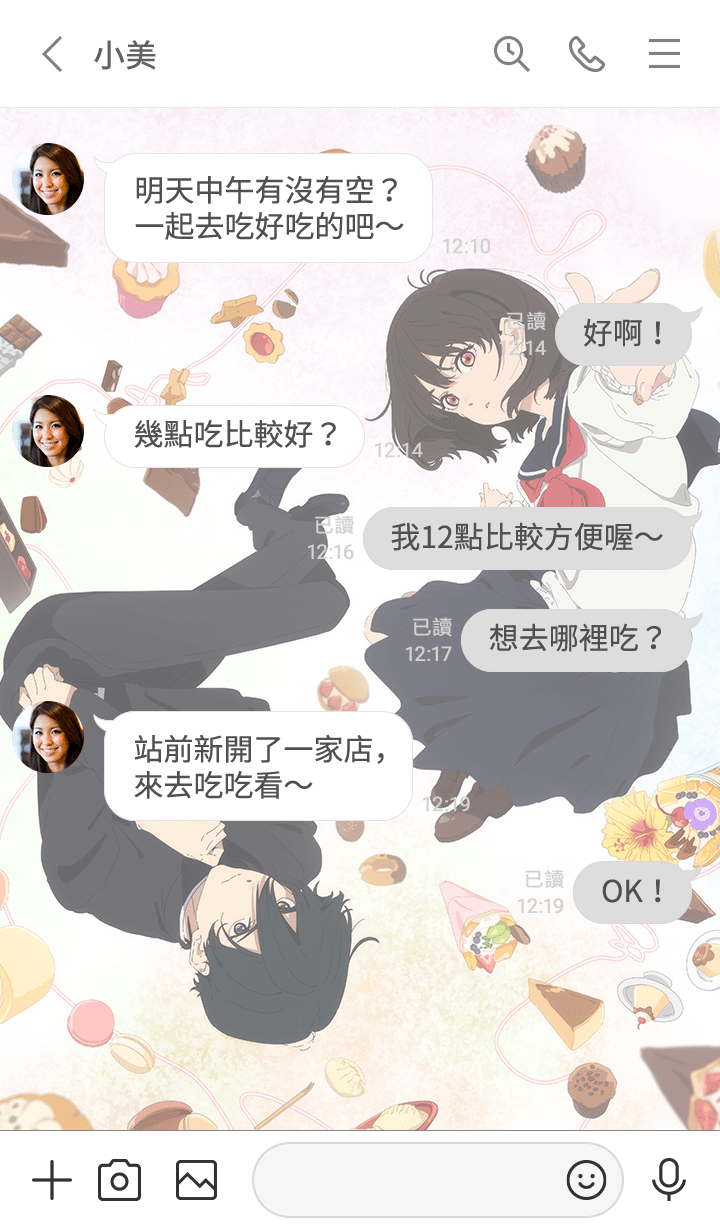Image resolution: width=720 pixels, height=1232 pixels.
Task: Go back from the chat with 小美
Action: (x=52, y=54)
